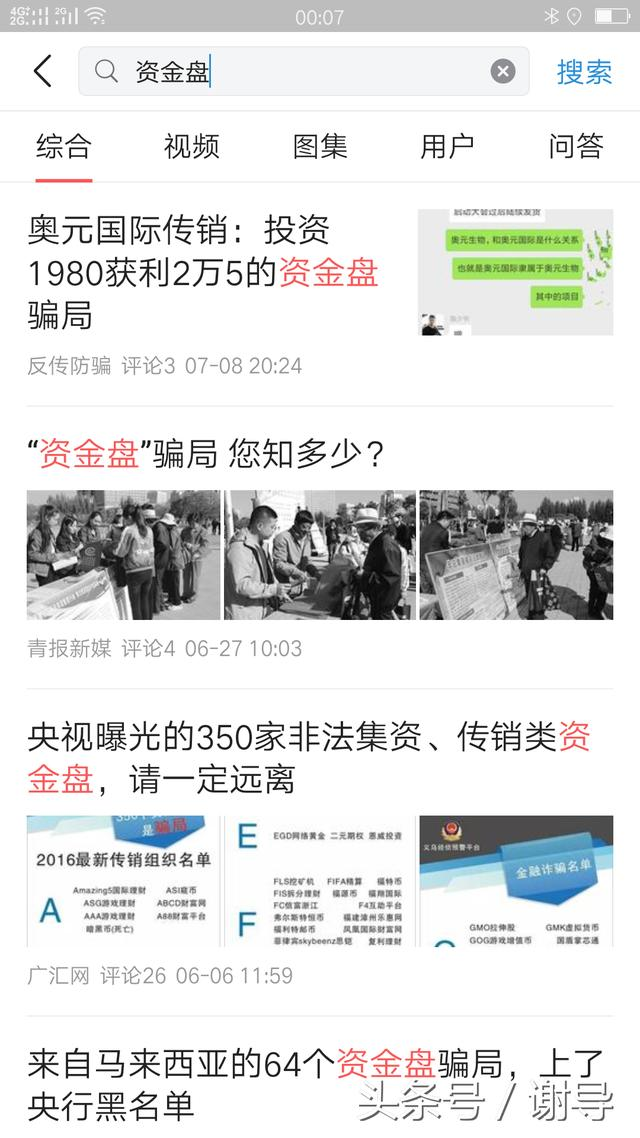The image size is (640, 1138).
Task: Open the article “资金盘”骗局 您知多少？
Action: click(206, 455)
